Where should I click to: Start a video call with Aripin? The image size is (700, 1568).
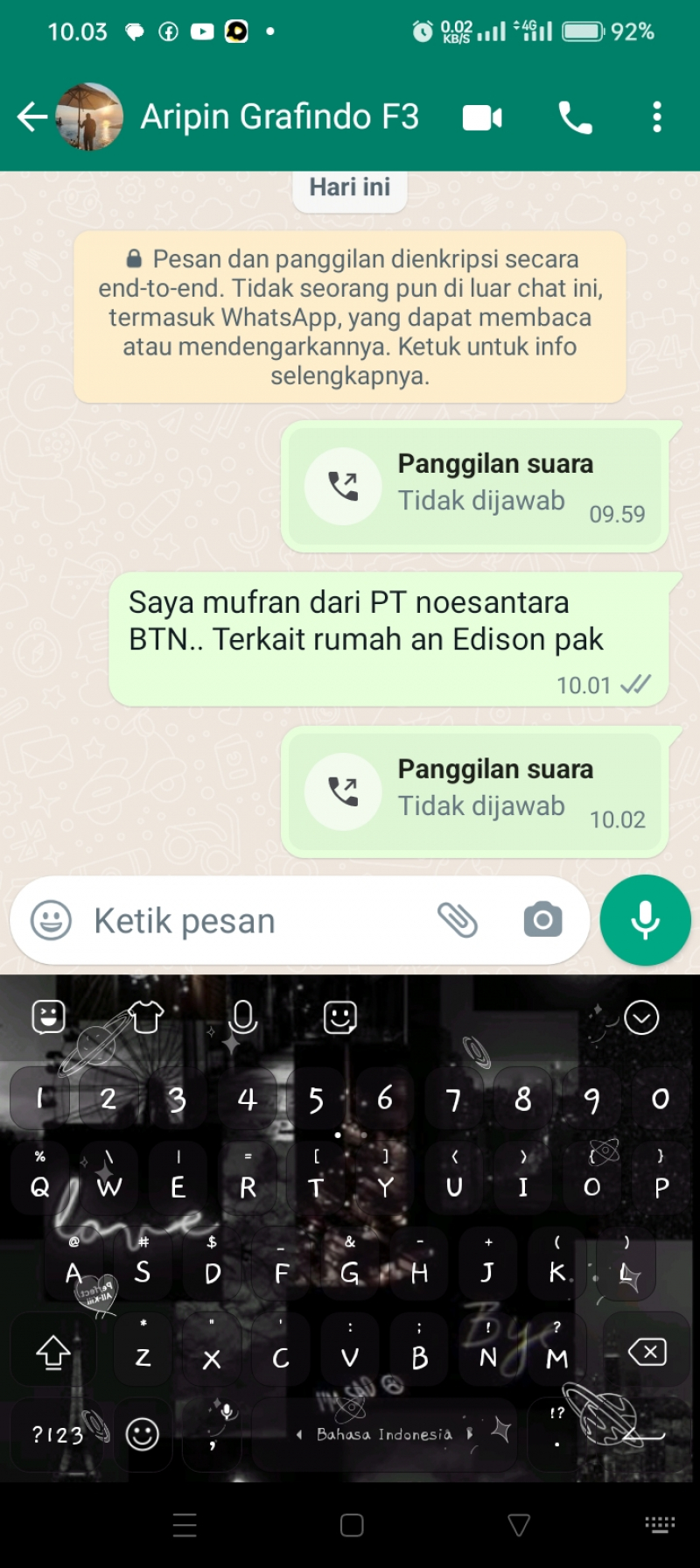[482, 117]
